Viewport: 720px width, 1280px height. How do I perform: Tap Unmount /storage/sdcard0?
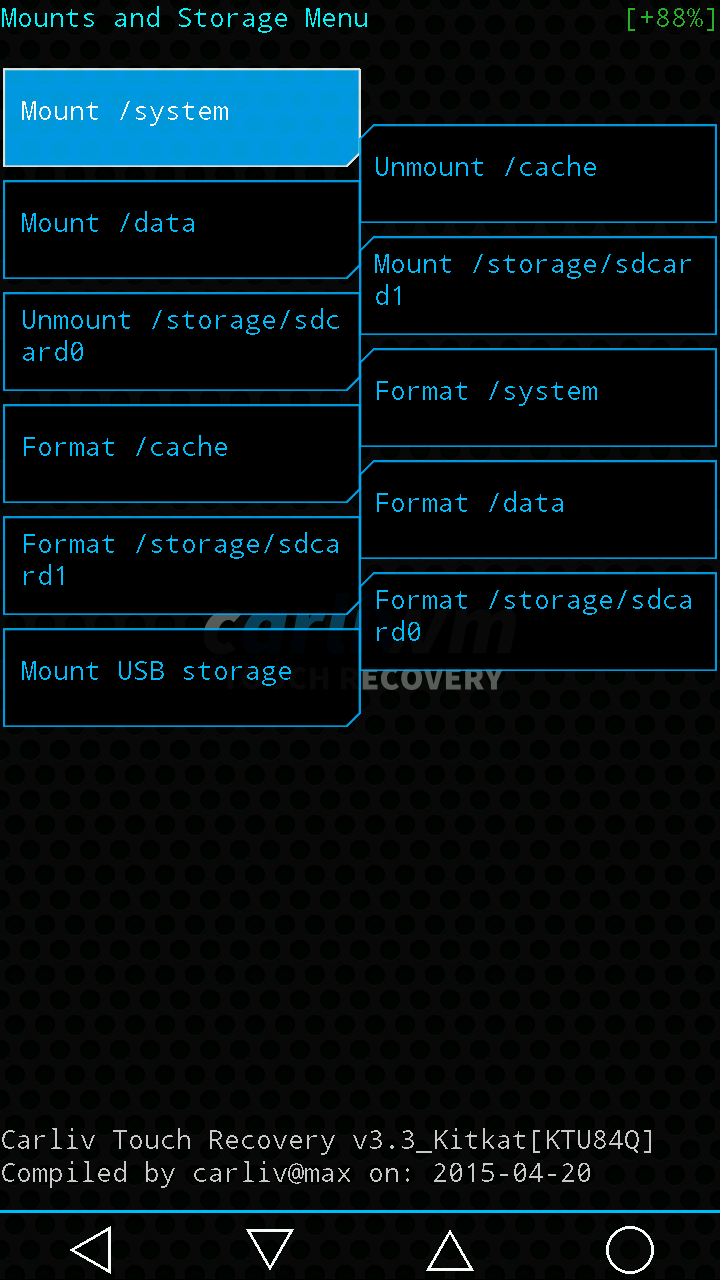coord(181,340)
